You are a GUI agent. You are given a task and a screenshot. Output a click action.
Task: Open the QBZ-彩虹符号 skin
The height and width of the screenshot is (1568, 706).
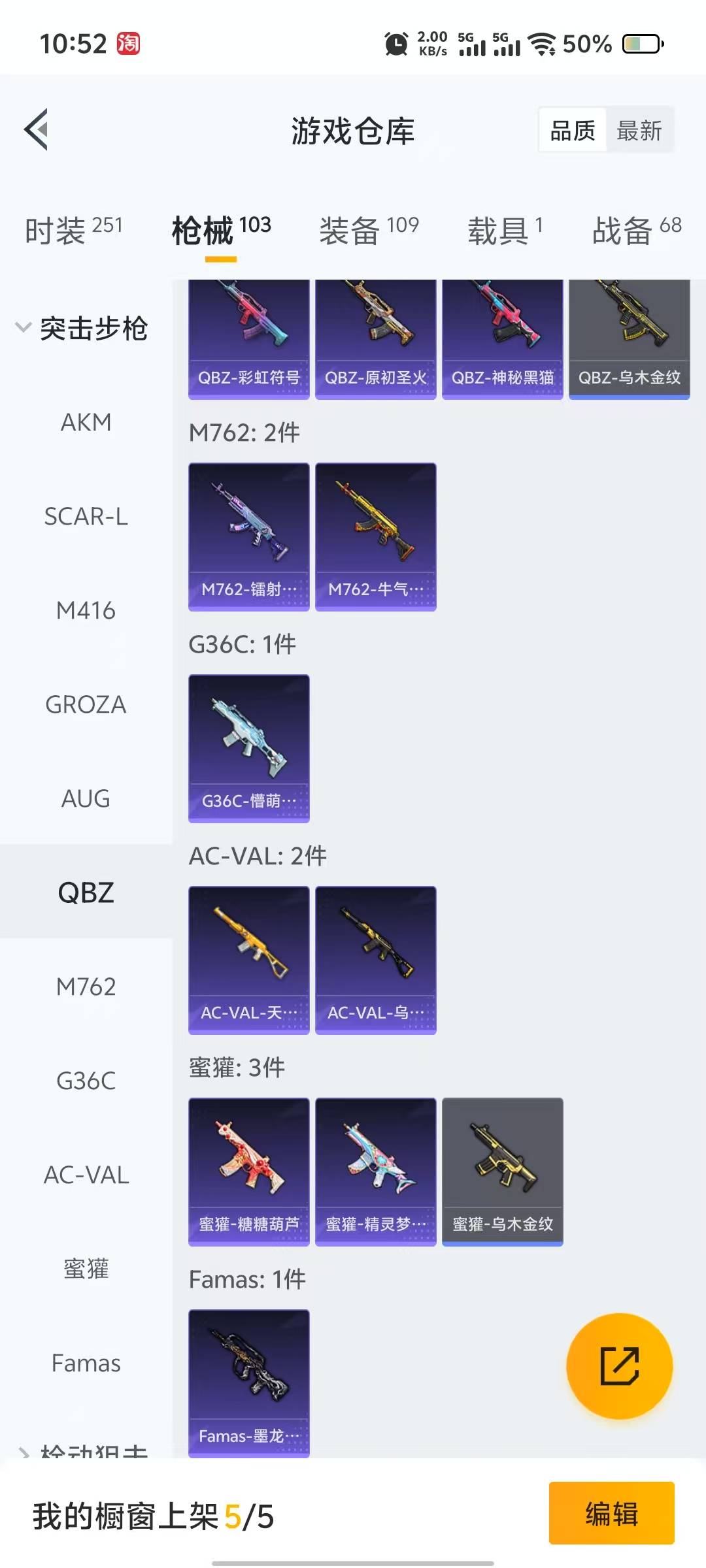click(x=248, y=338)
